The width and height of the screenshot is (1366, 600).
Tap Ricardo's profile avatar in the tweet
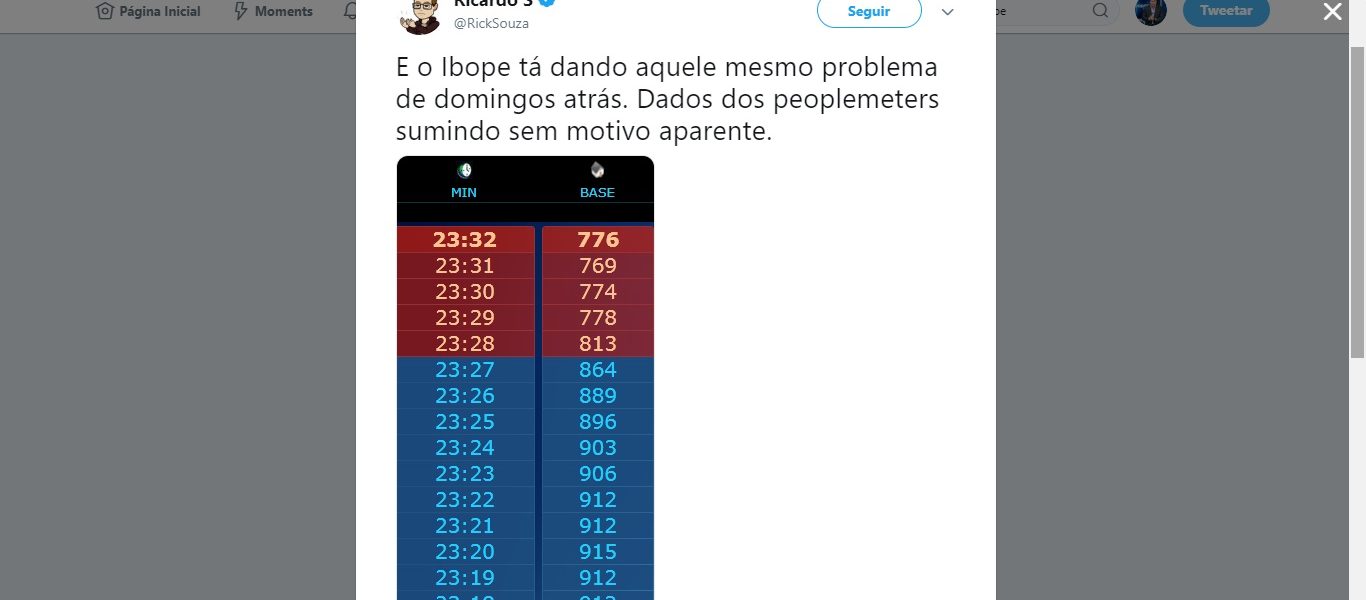pyautogui.click(x=420, y=14)
